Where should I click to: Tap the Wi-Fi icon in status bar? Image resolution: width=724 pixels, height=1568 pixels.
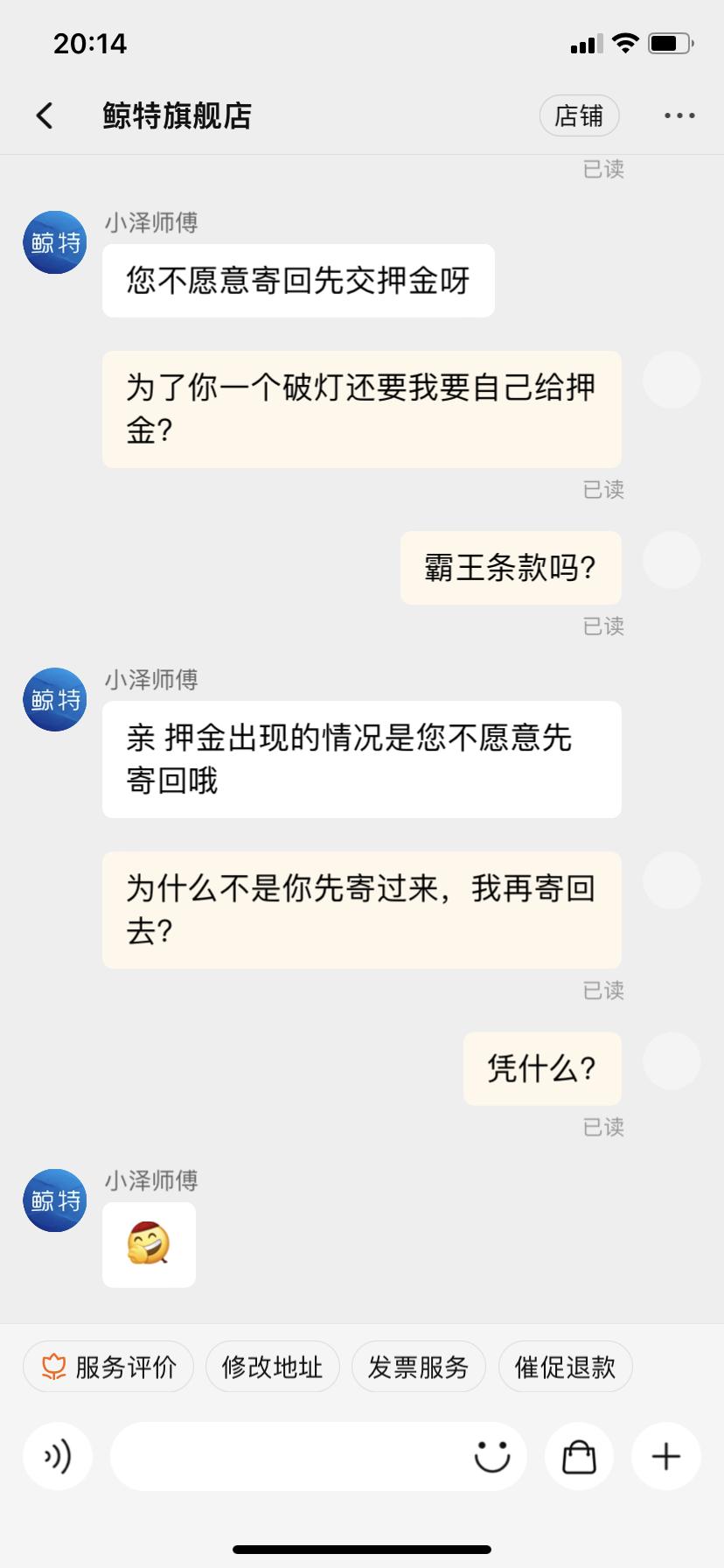point(625,43)
